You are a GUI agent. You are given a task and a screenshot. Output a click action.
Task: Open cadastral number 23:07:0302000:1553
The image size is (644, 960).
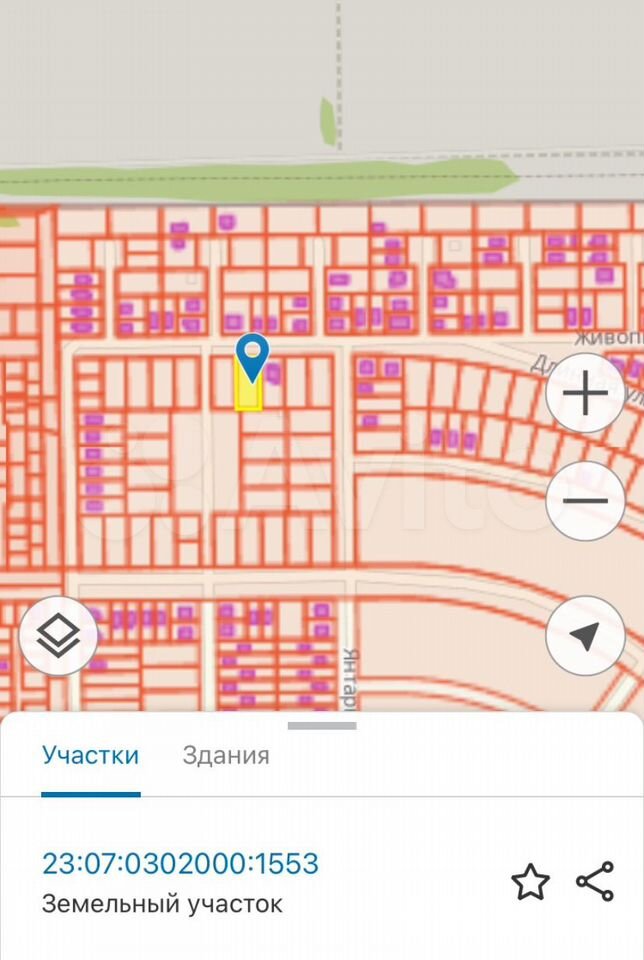pos(180,863)
